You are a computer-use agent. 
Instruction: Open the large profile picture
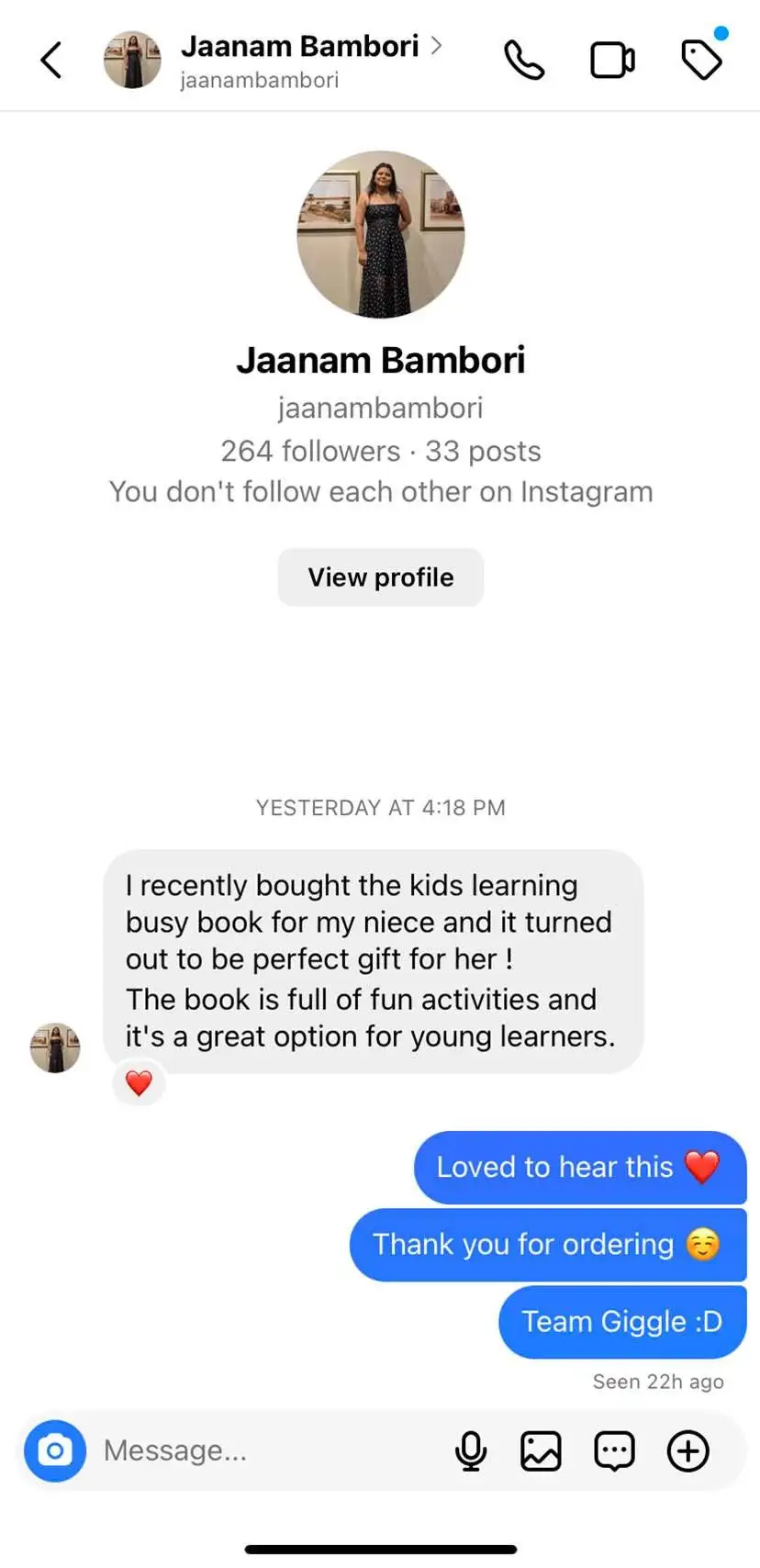380,234
